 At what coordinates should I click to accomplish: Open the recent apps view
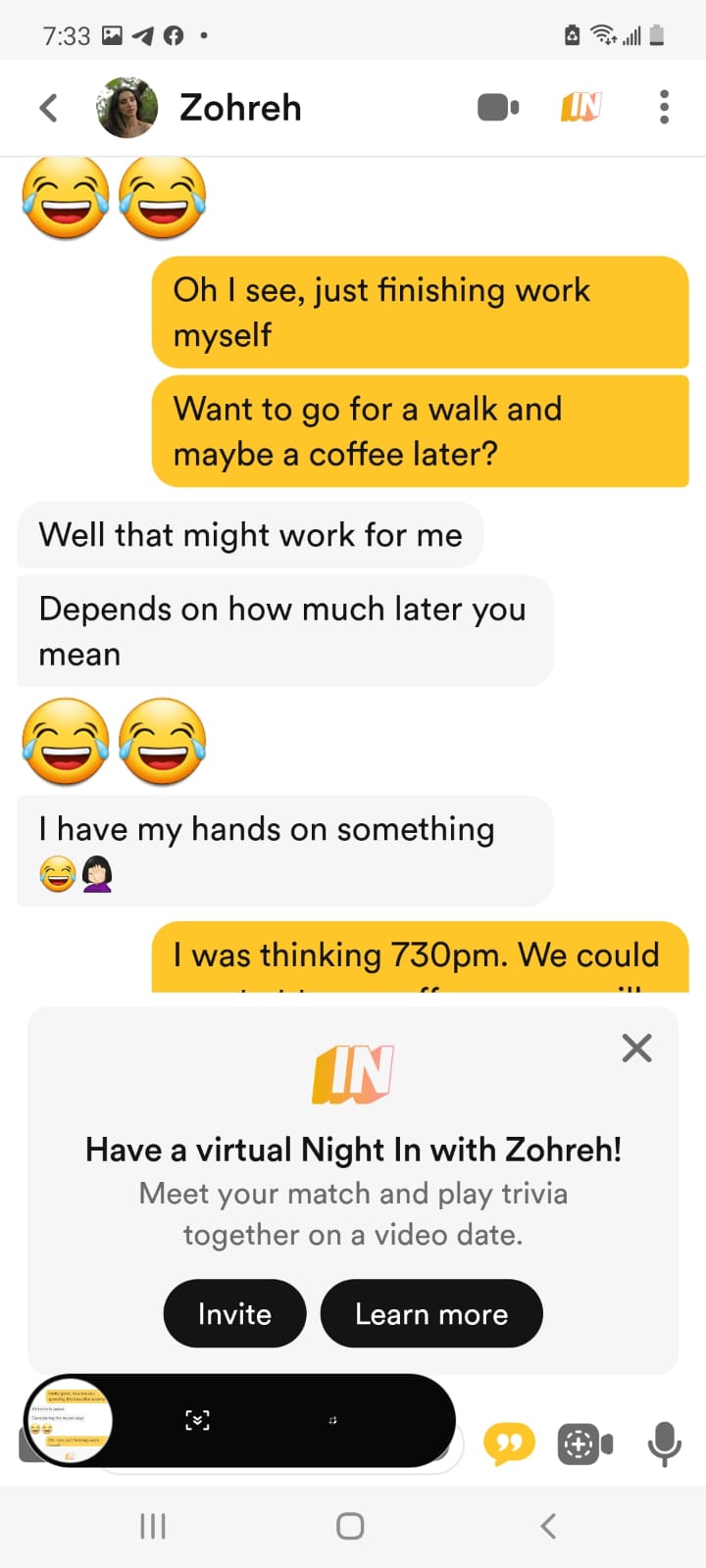pyautogui.click(x=153, y=1526)
